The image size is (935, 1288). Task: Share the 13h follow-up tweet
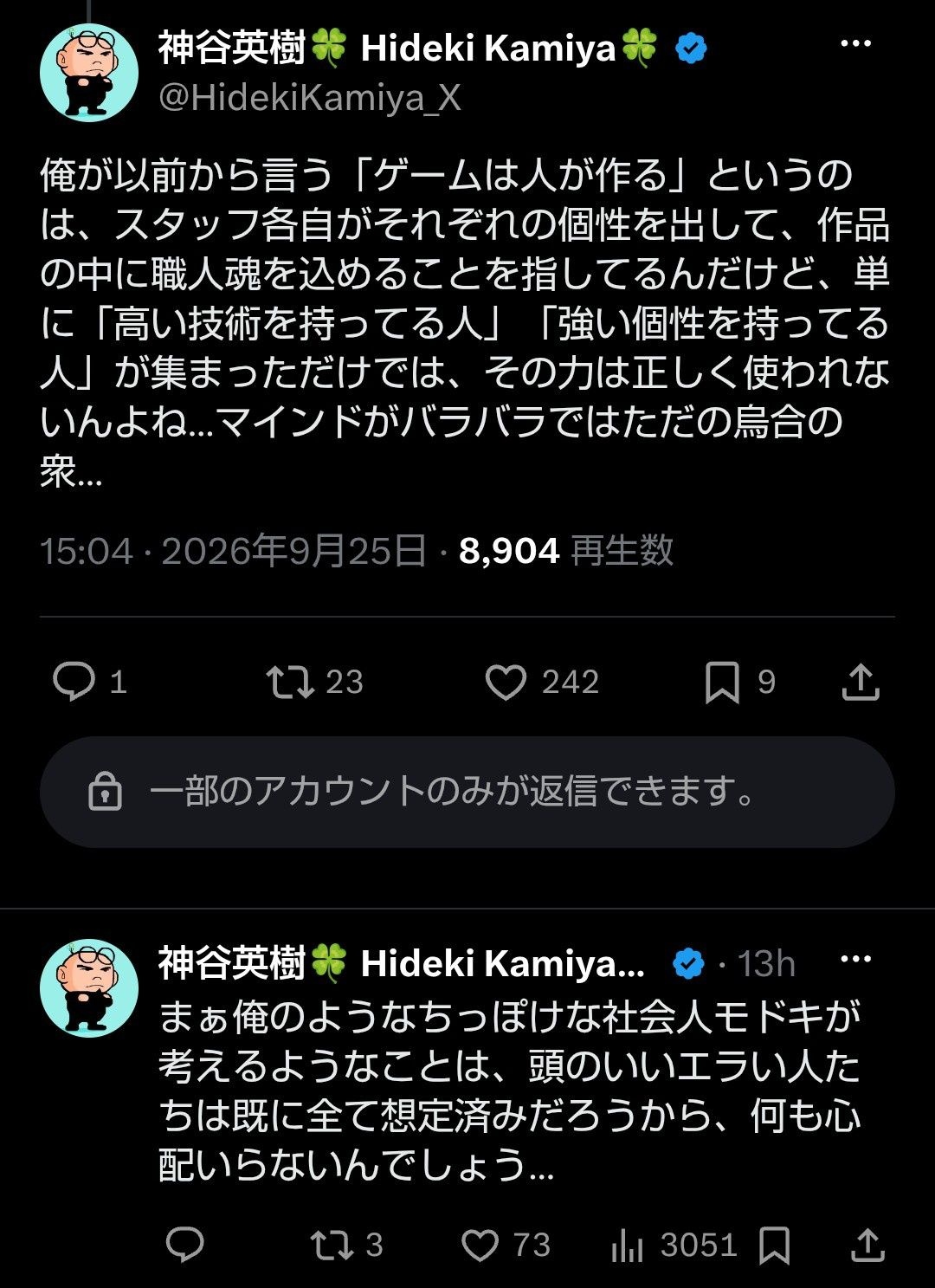pyautogui.click(x=867, y=1245)
